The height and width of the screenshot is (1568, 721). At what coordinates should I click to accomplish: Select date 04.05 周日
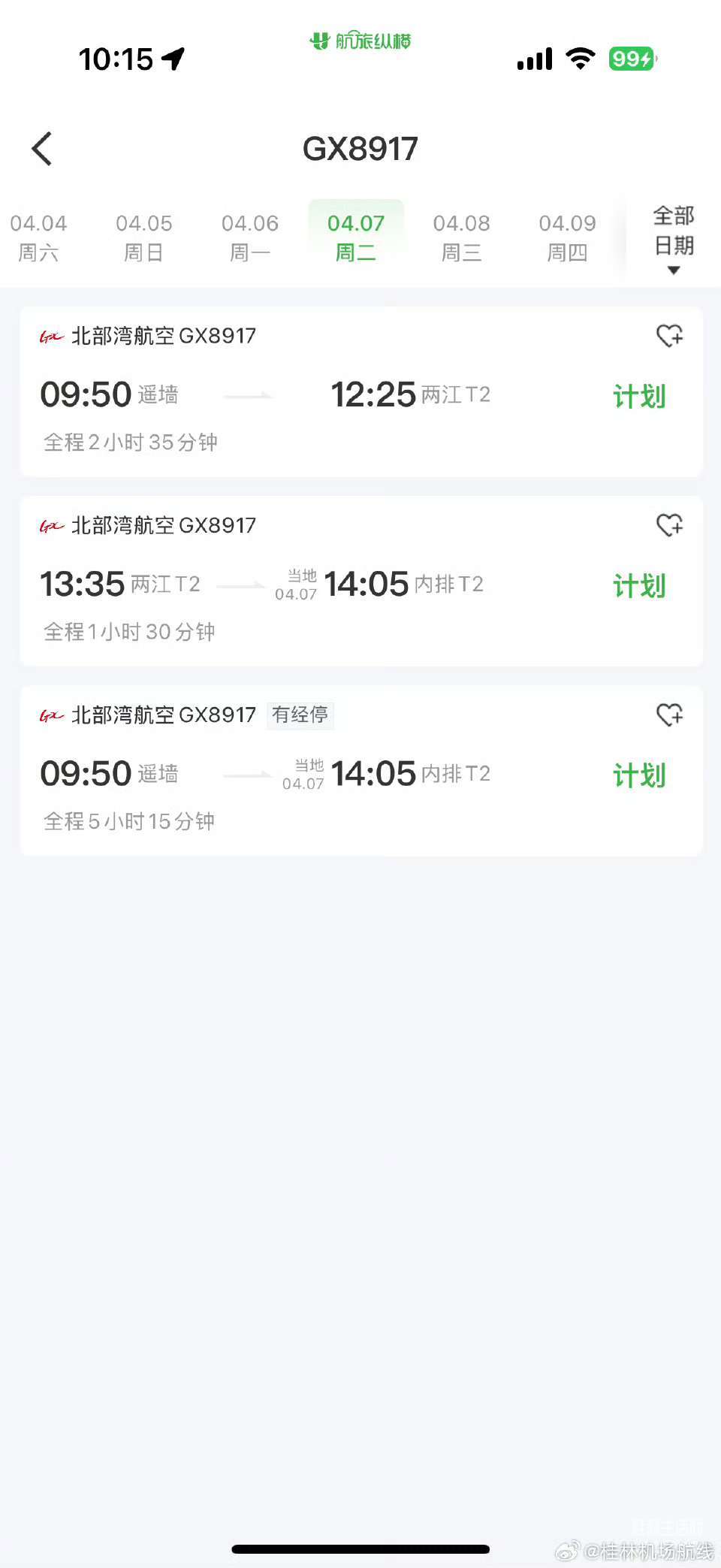coord(144,237)
